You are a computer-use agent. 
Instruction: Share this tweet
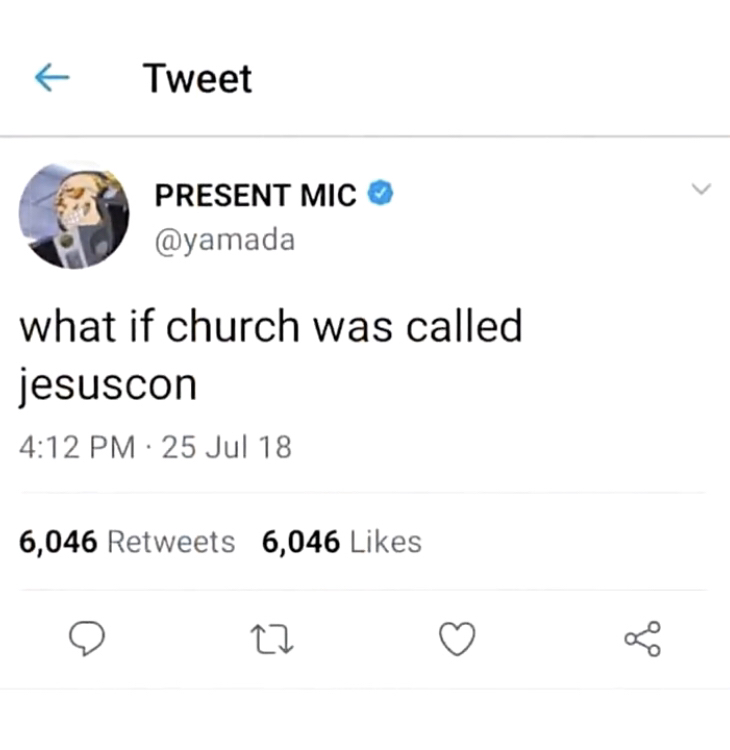pyautogui.click(x=641, y=637)
